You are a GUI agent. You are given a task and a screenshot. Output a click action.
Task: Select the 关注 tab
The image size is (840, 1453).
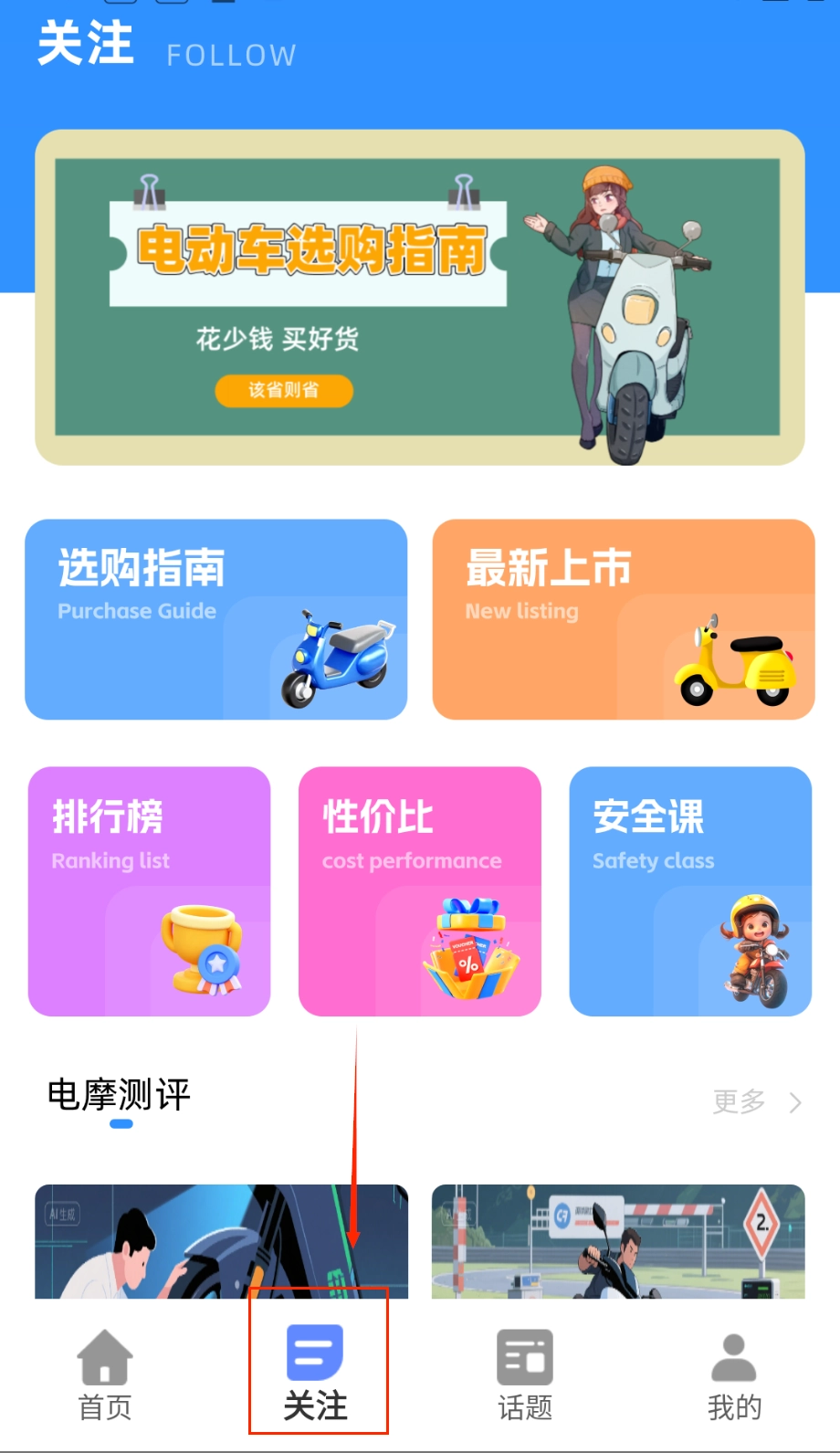pos(316,1375)
